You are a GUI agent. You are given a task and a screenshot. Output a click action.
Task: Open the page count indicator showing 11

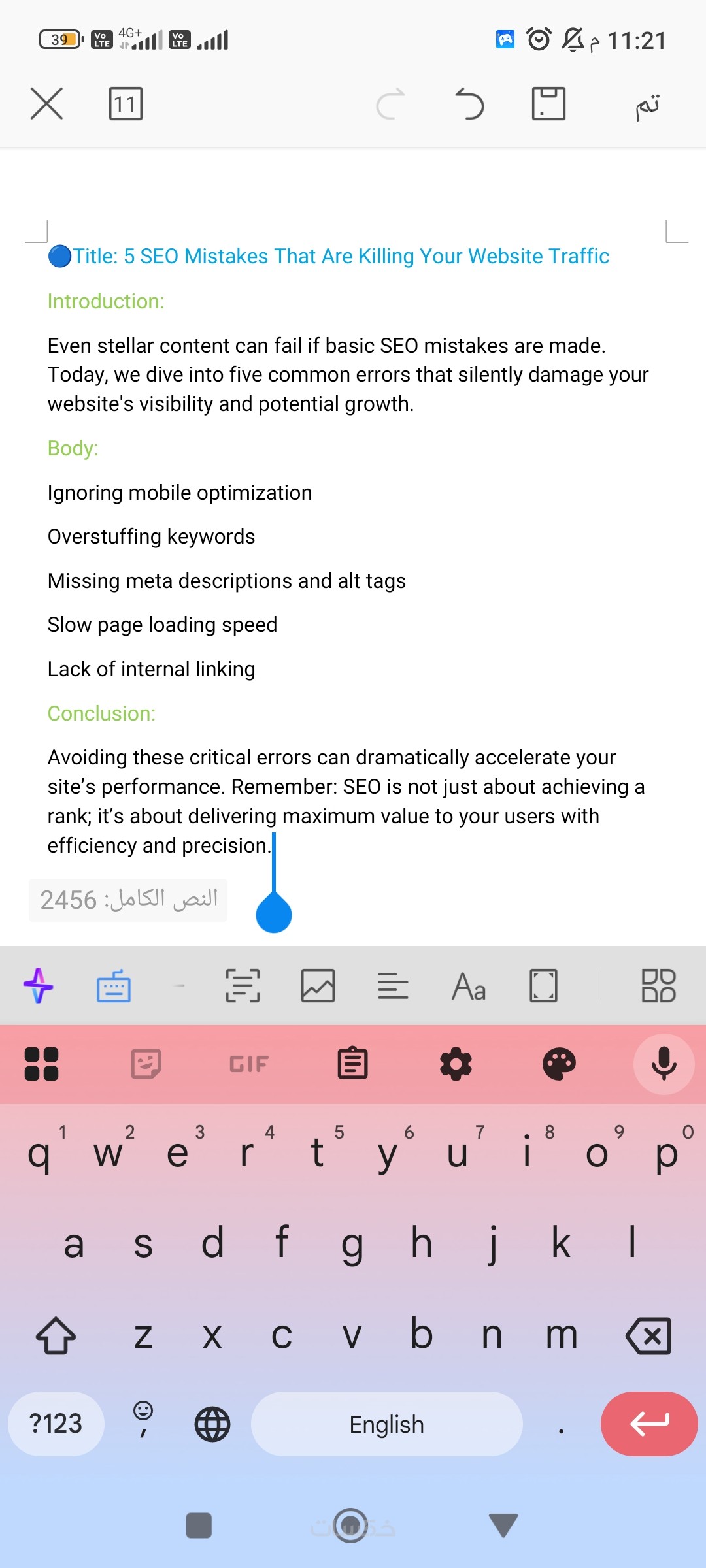point(126,104)
